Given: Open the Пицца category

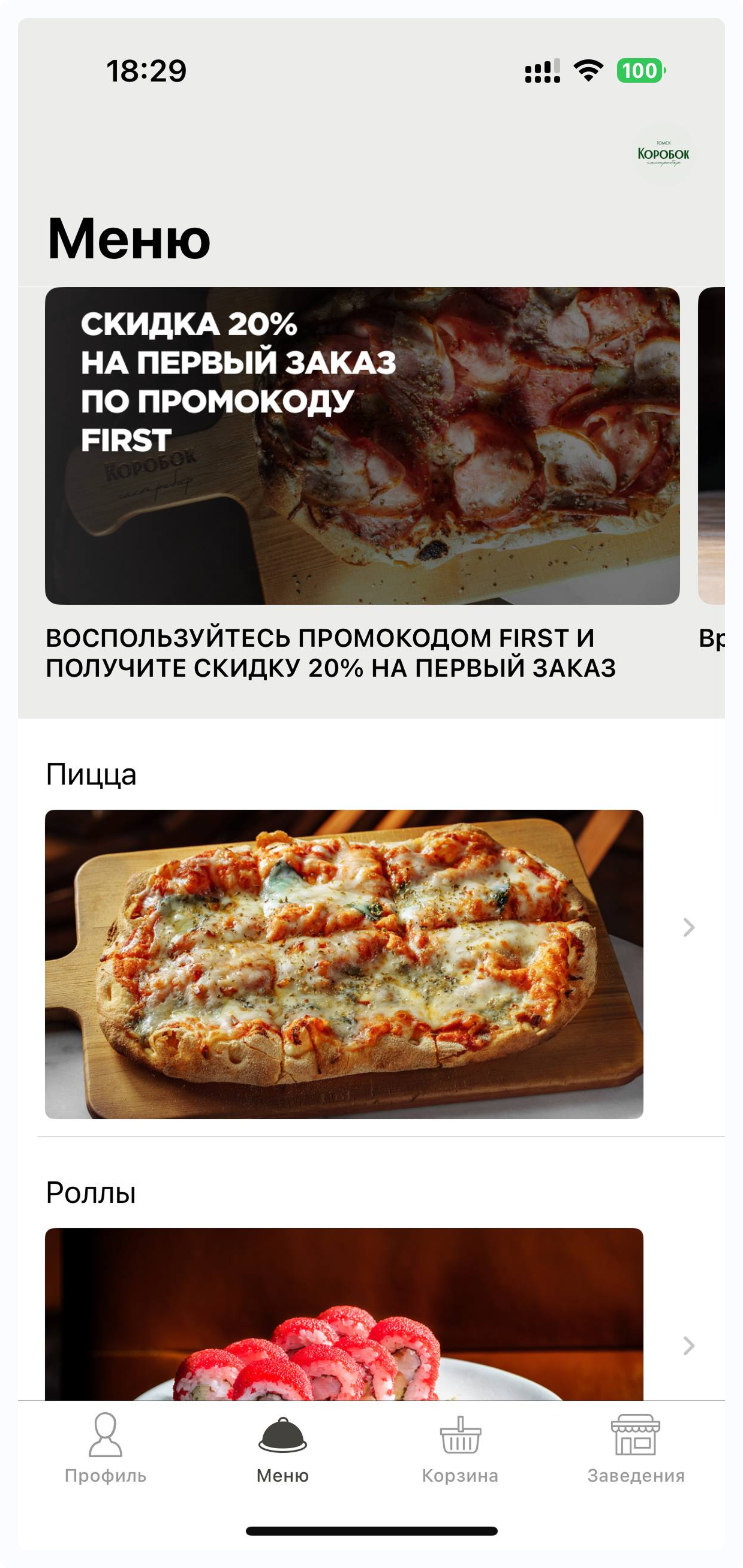Looking at the screenshot, I should click(344, 963).
